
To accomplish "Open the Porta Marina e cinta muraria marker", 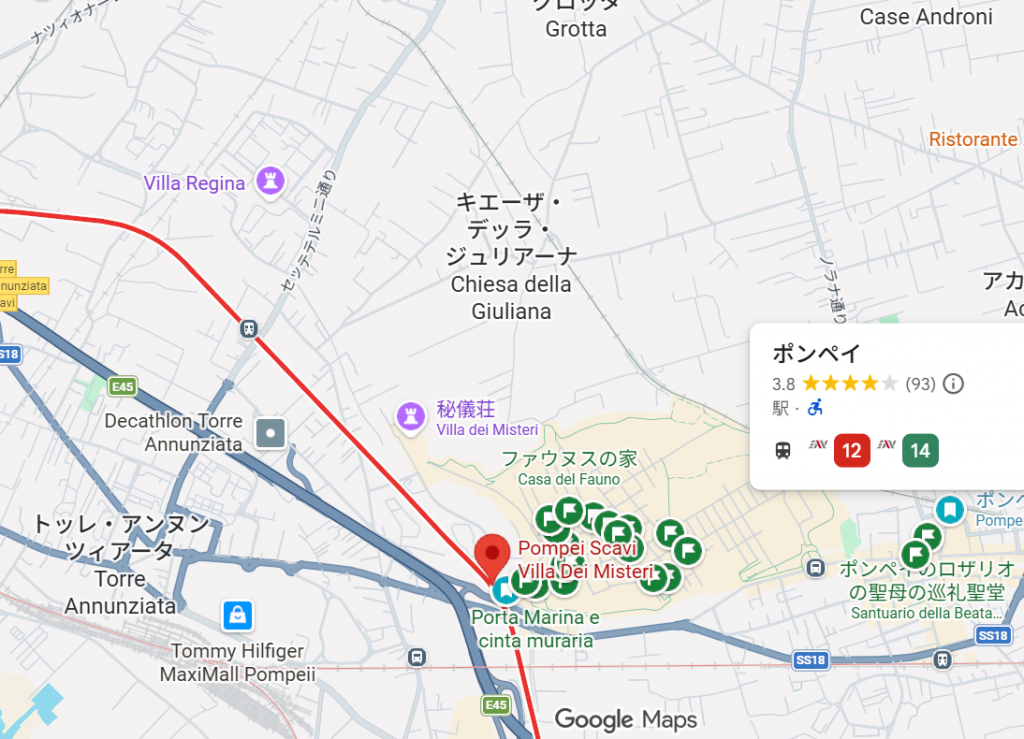I will click(506, 591).
